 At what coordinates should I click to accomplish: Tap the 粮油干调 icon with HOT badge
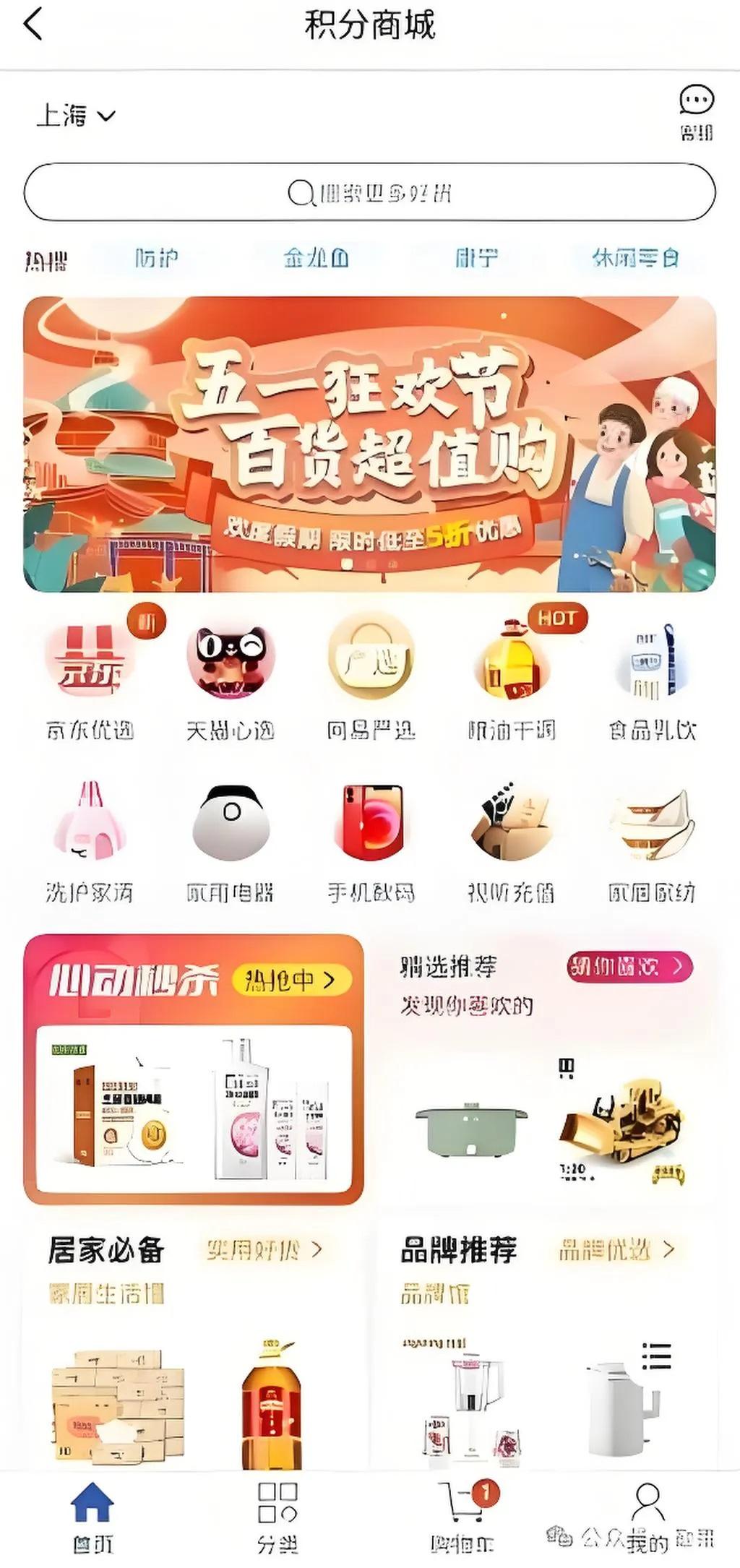click(509, 658)
